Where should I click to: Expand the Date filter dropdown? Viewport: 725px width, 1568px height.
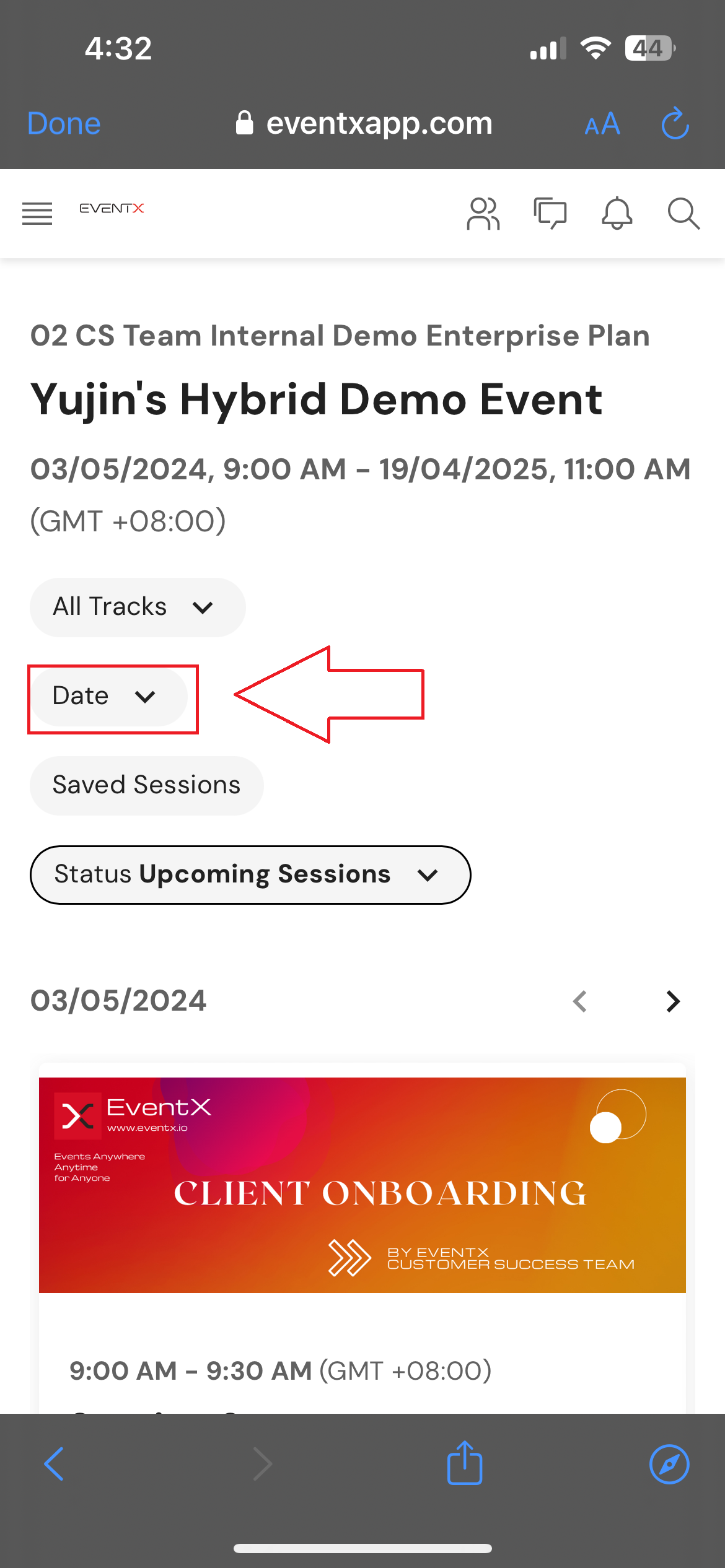coord(109,696)
